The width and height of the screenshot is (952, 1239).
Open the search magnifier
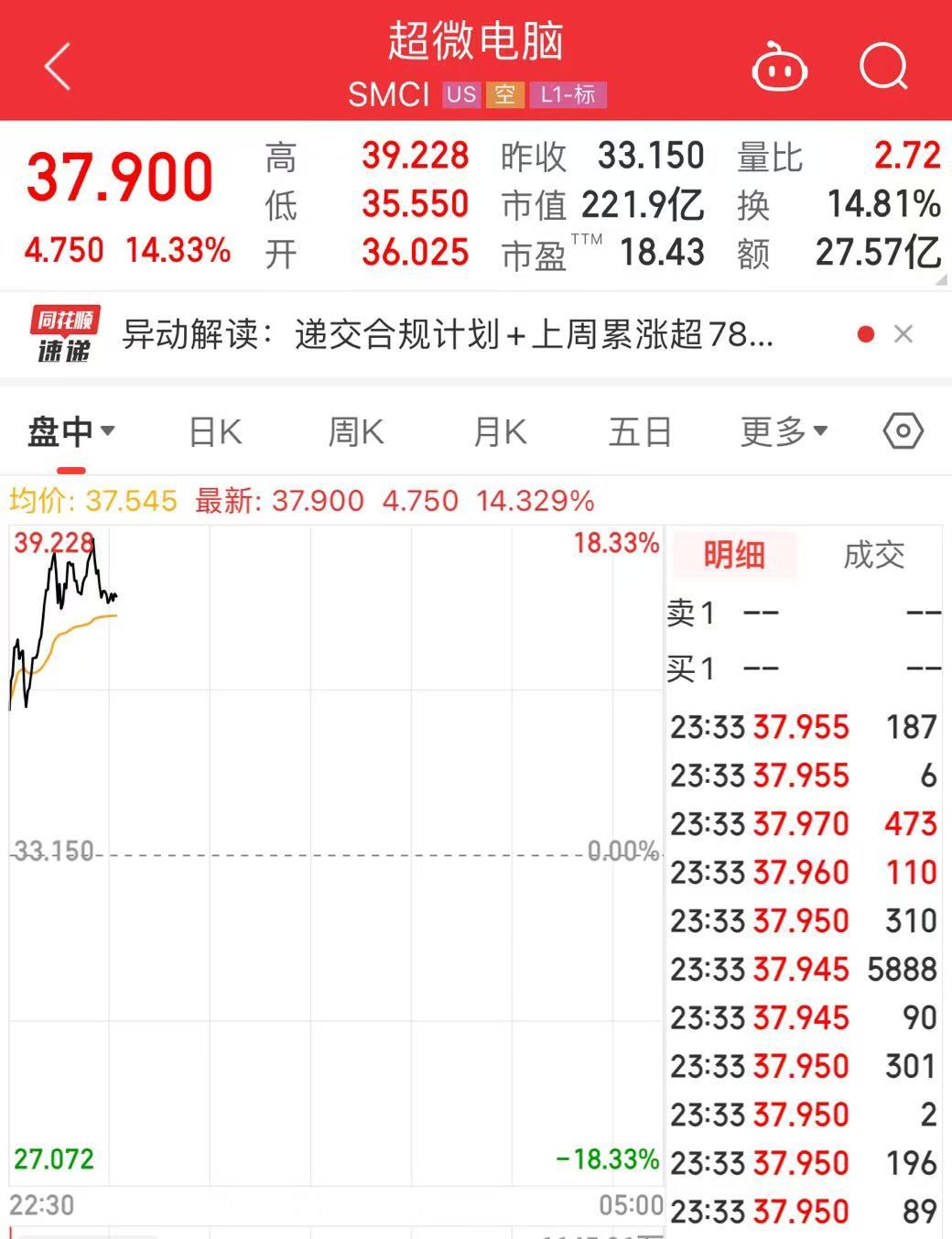point(883,66)
